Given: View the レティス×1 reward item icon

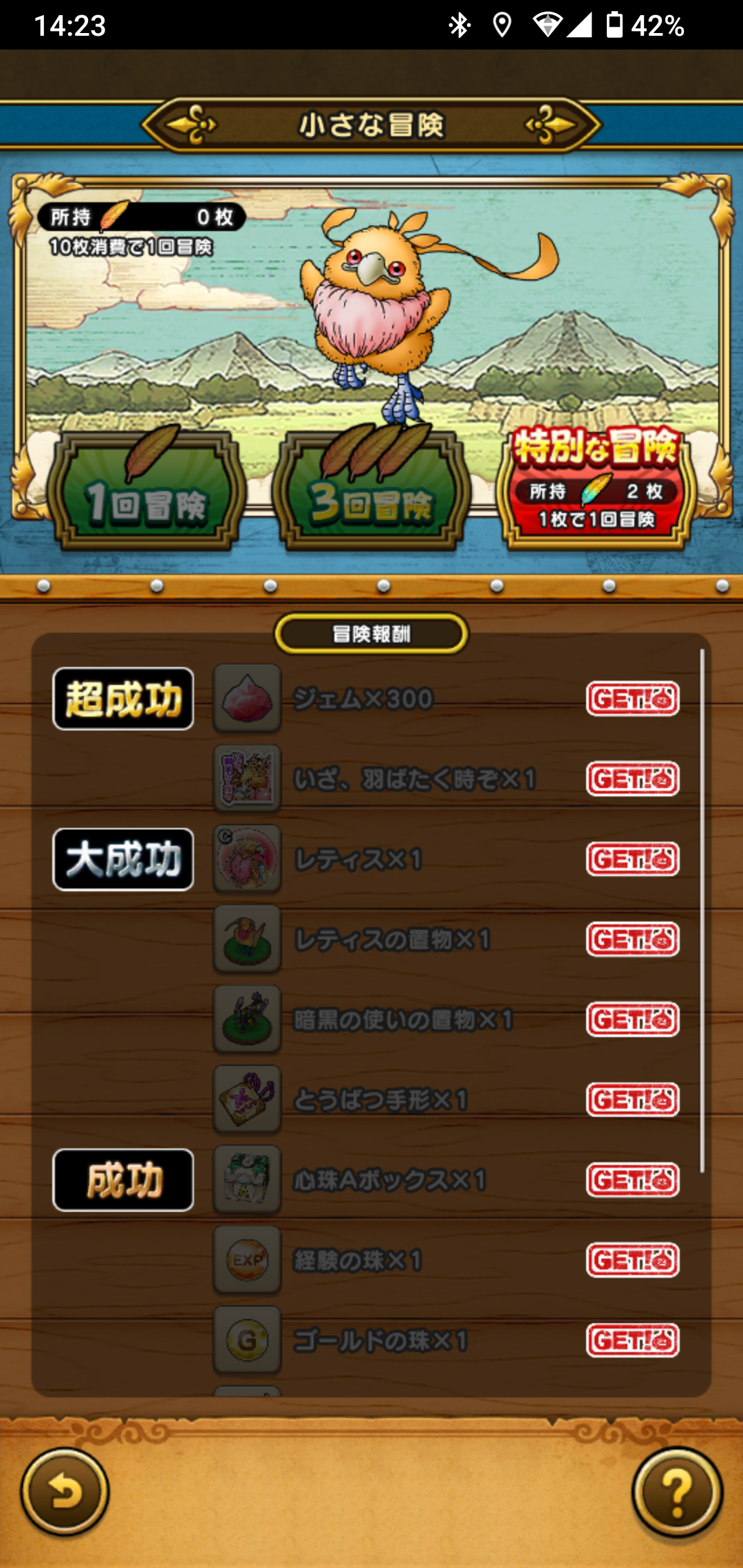Looking at the screenshot, I should coord(247,859).
